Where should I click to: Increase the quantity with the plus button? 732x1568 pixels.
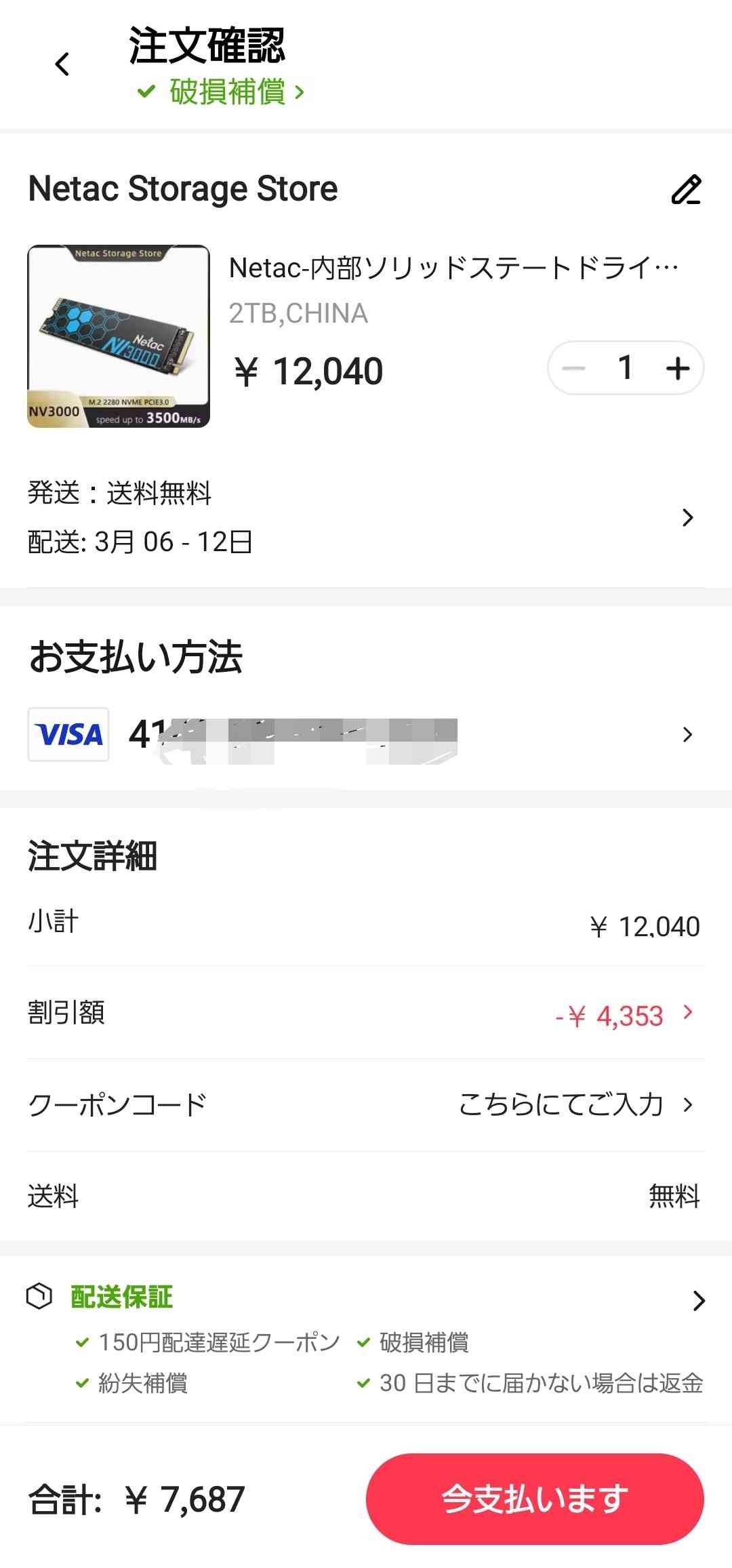(x=677, y=369)
